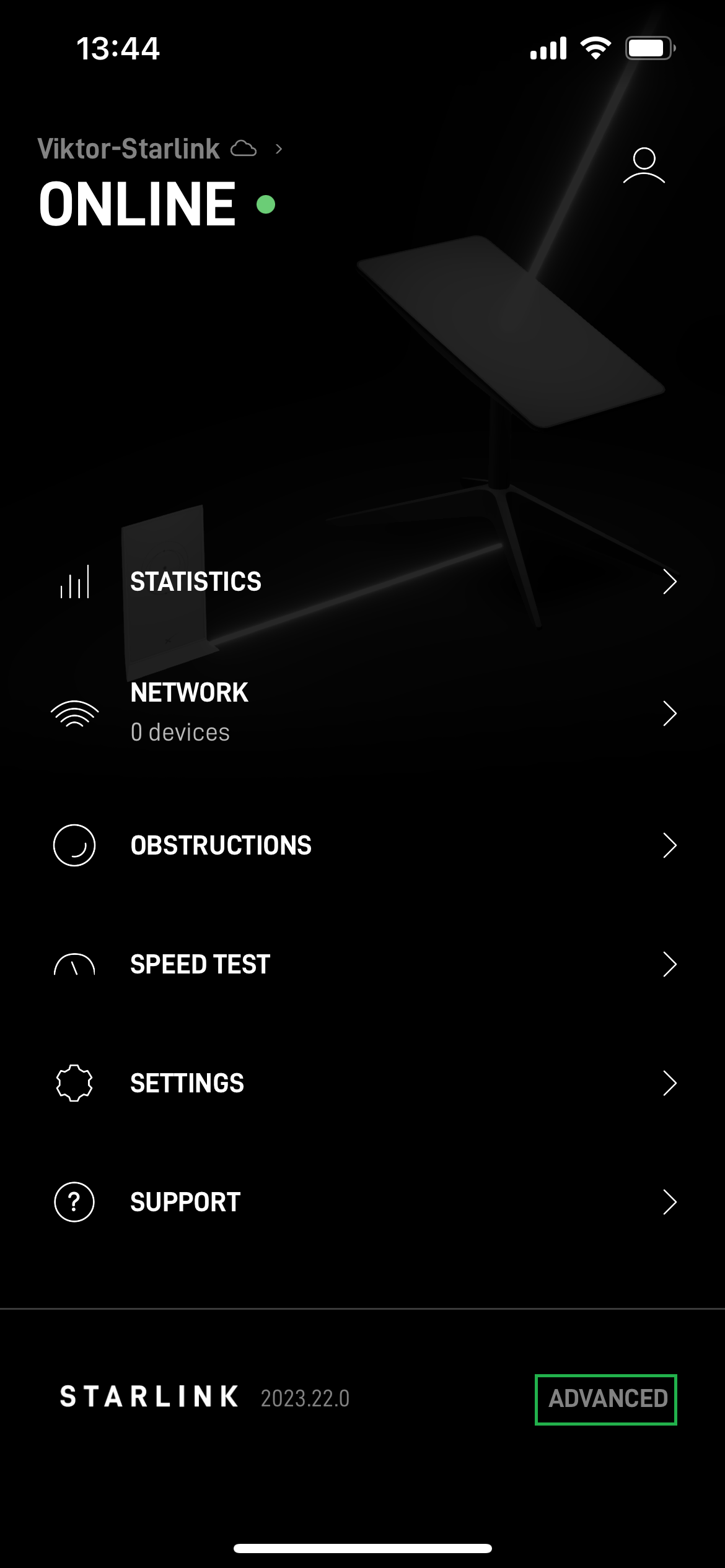Open the Viktor-Starlink device selector
The width and height of the screenshot is (725, 1568).
160,149
